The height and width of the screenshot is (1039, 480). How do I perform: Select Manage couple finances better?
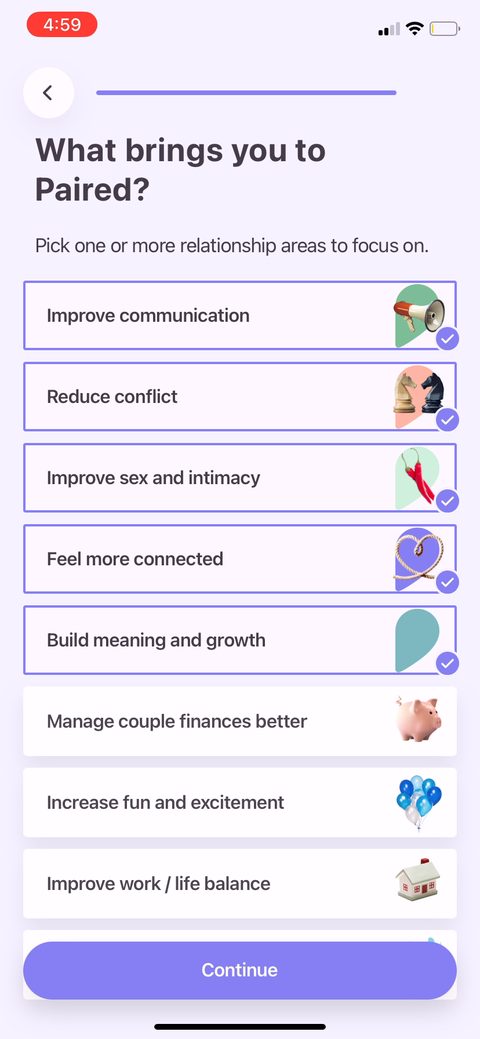(240, 721)
